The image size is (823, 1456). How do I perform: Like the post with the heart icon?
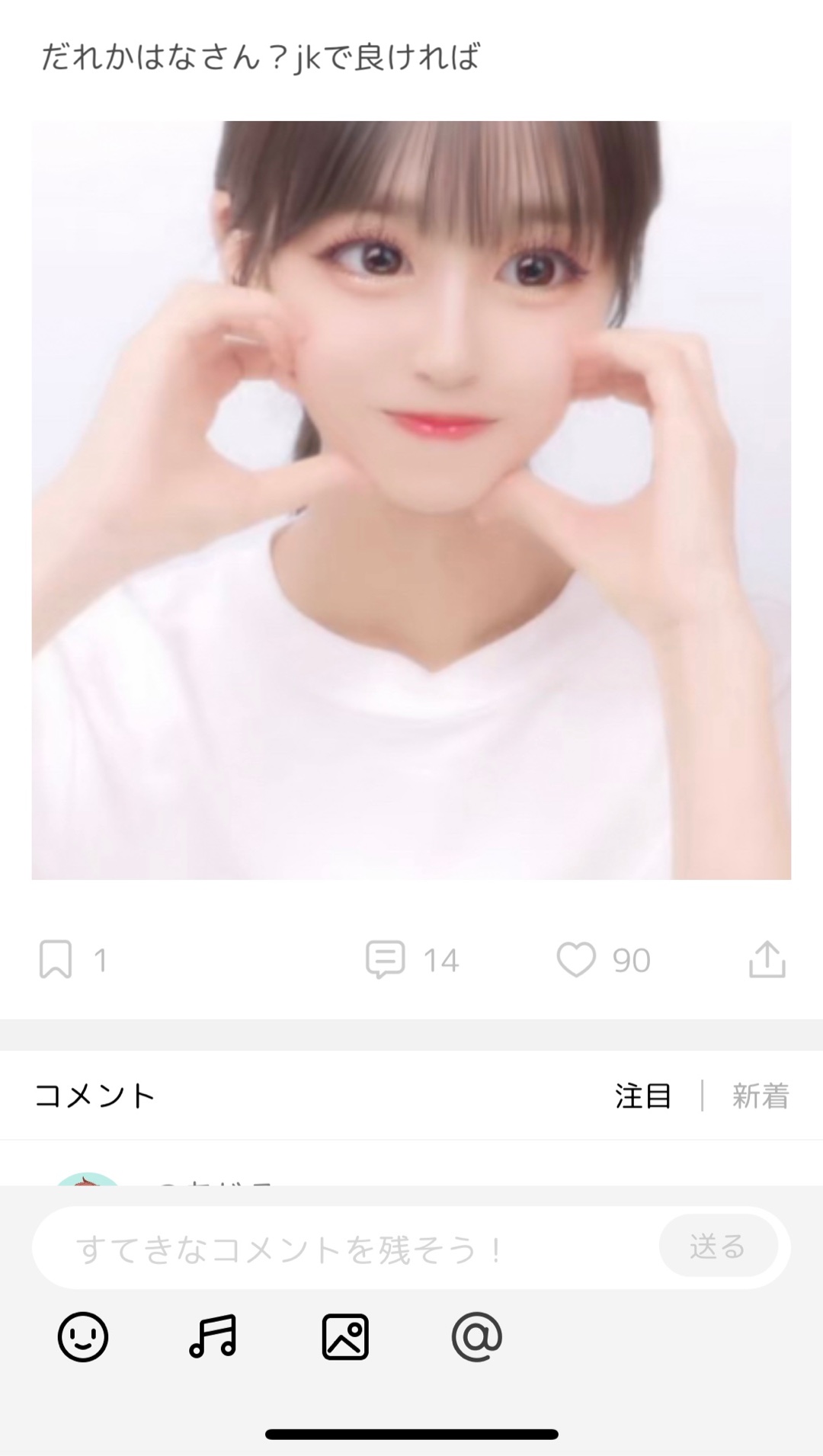(576, 959)
